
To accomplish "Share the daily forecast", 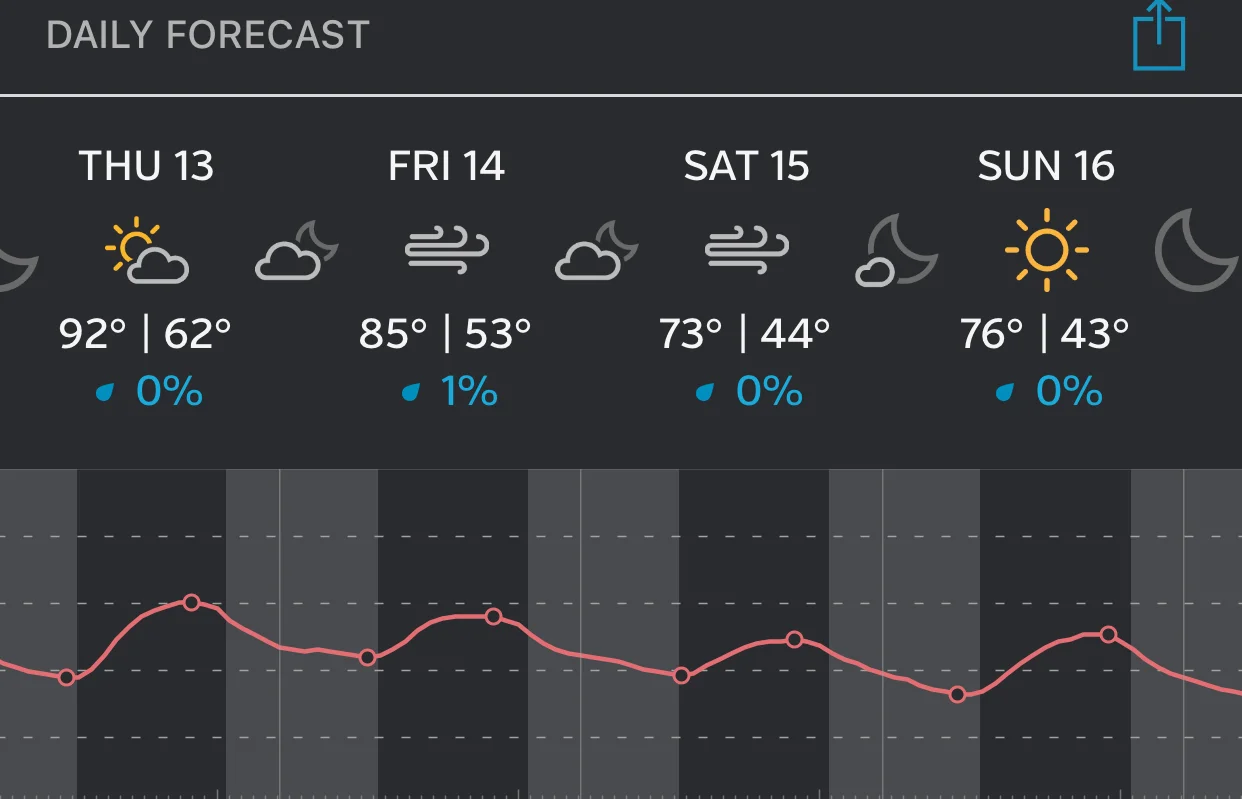I will pyautogui.click(x=1158, y=38).
